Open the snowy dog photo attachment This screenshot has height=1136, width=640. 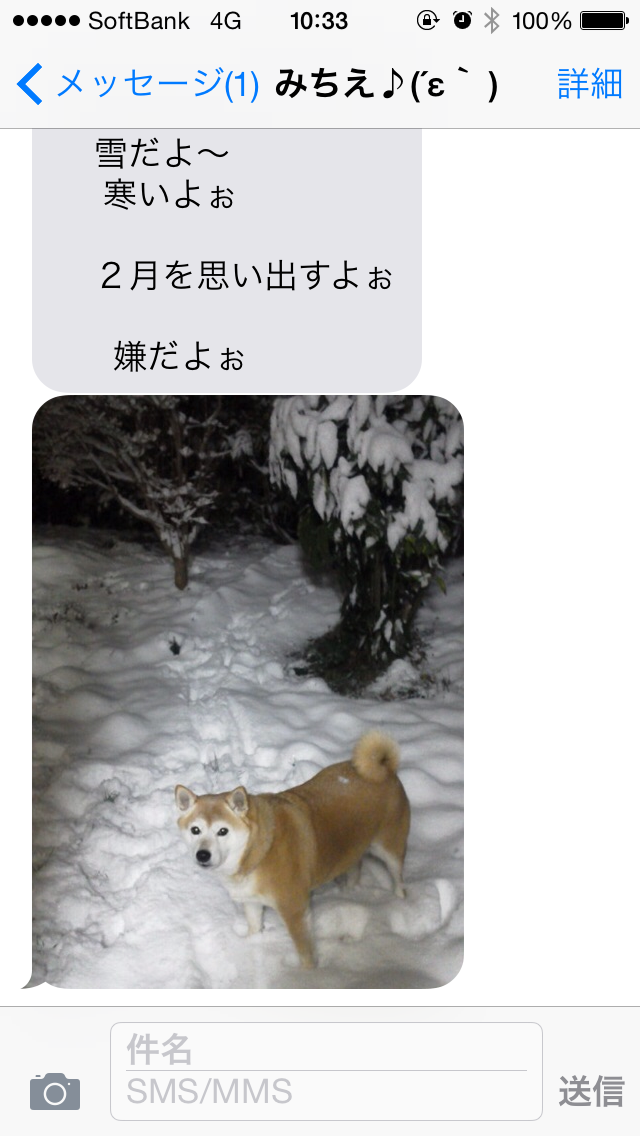[248, 691]
